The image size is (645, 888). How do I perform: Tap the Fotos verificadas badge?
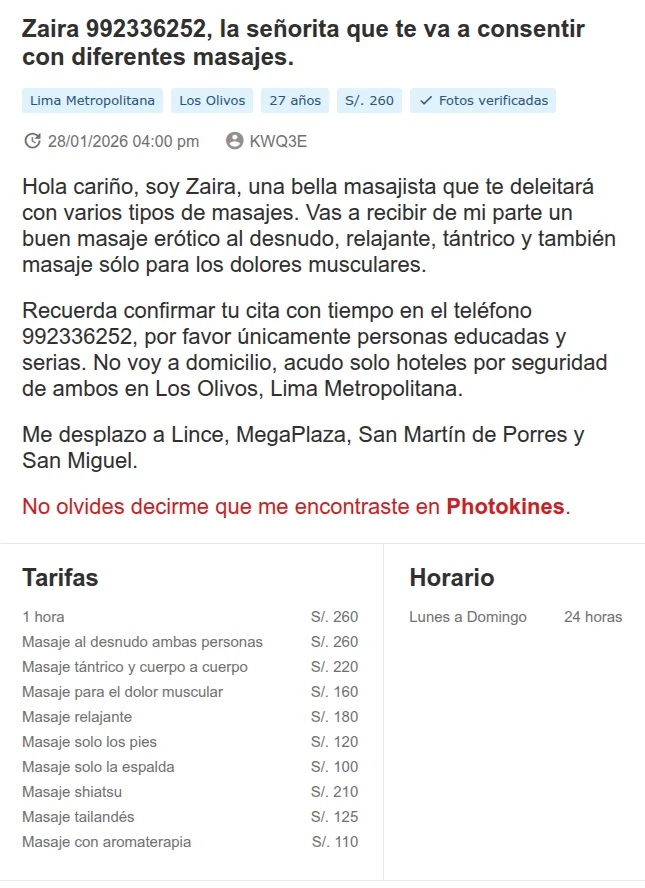point(483,101)
